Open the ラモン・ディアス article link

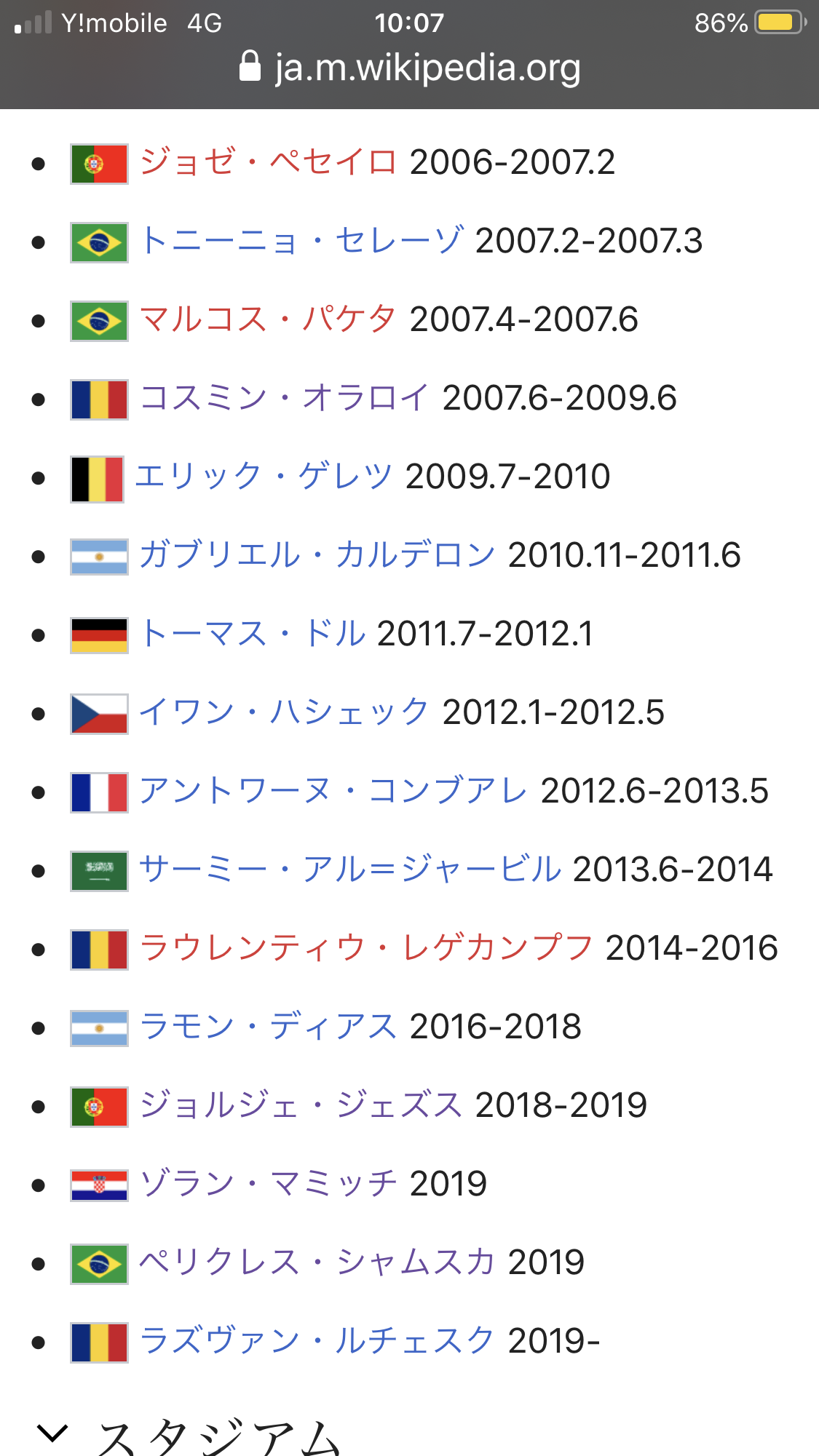[x=267, y=1027]
